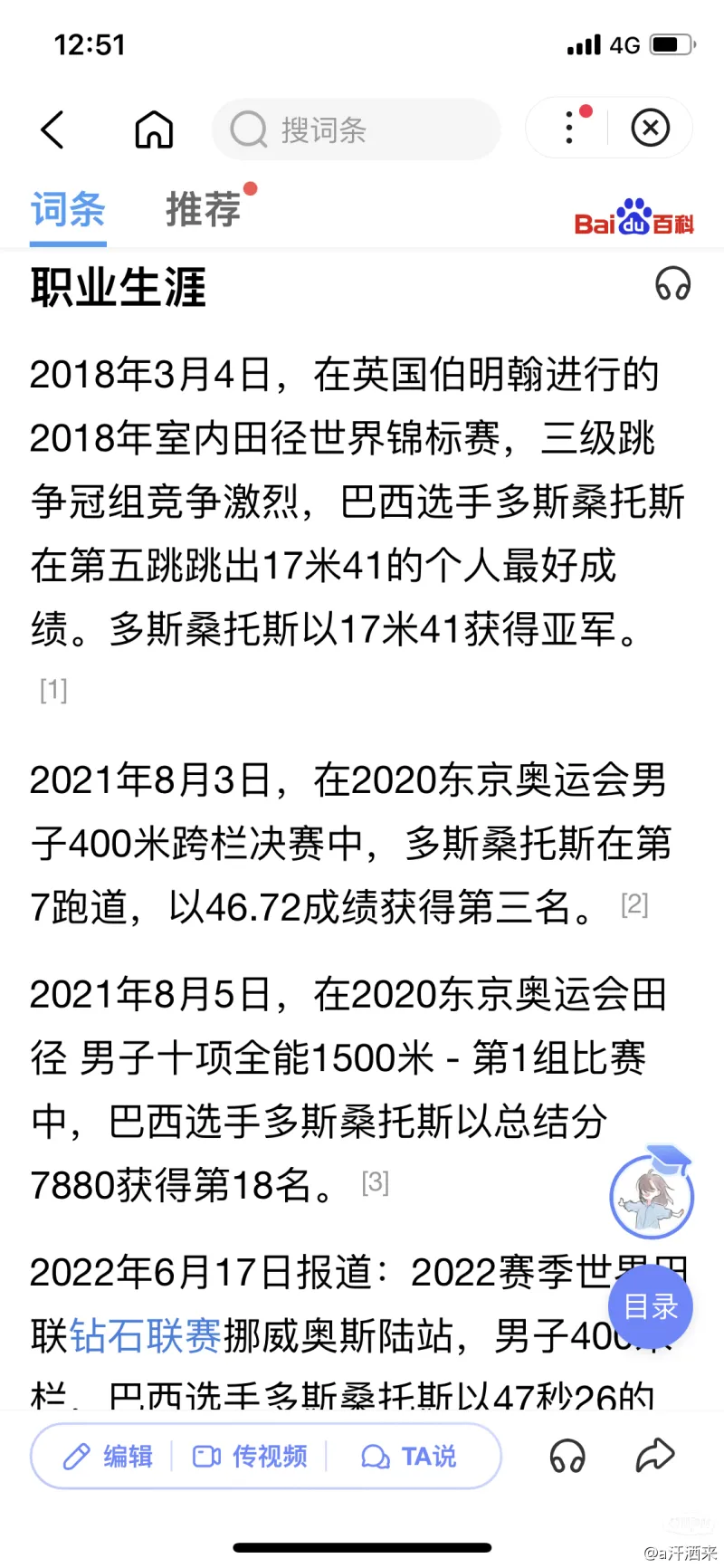724x1568 pixels.
Task: Close the mini program
Action: point(650,128)
